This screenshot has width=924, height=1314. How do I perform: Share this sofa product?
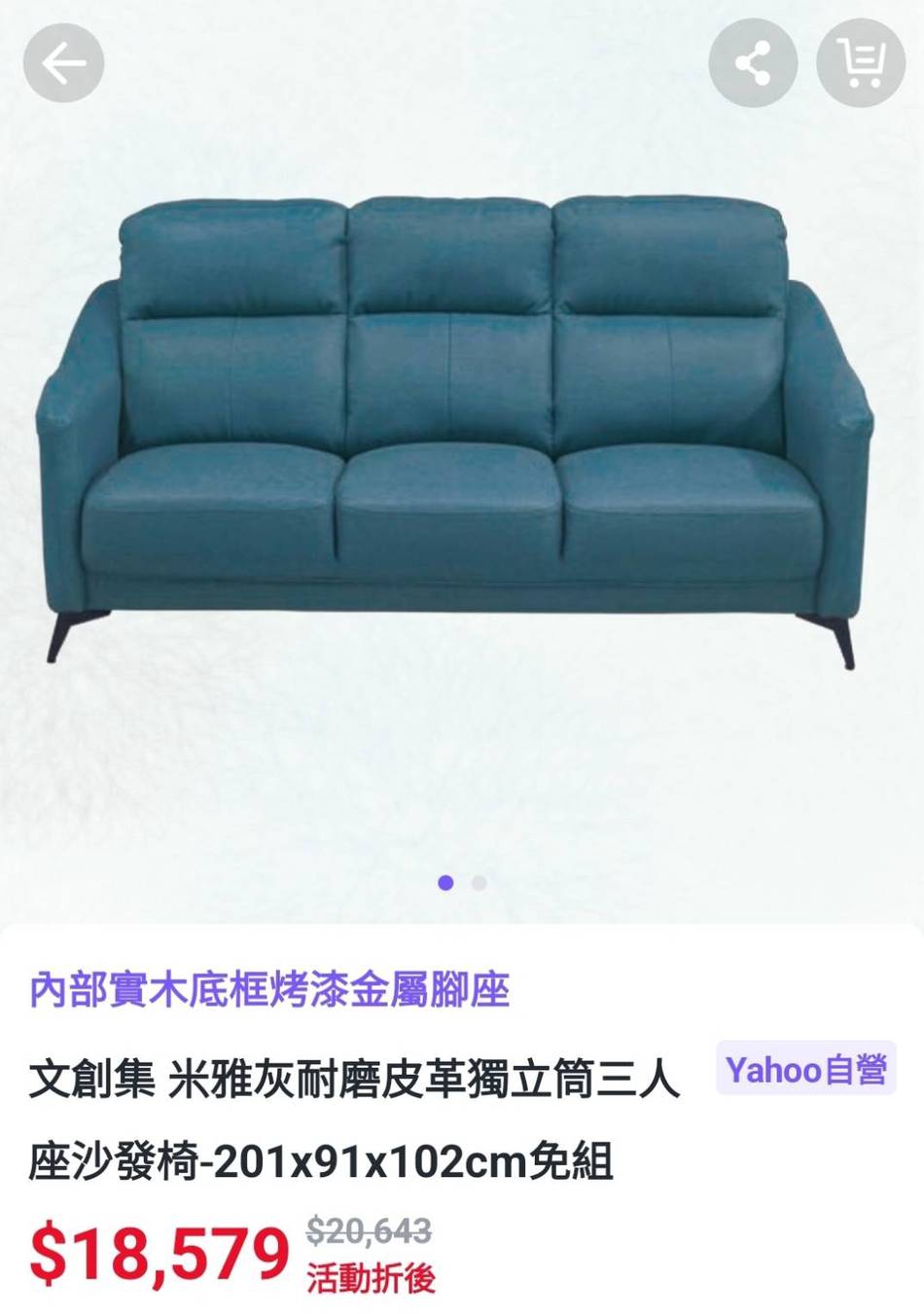pos(753,64)
